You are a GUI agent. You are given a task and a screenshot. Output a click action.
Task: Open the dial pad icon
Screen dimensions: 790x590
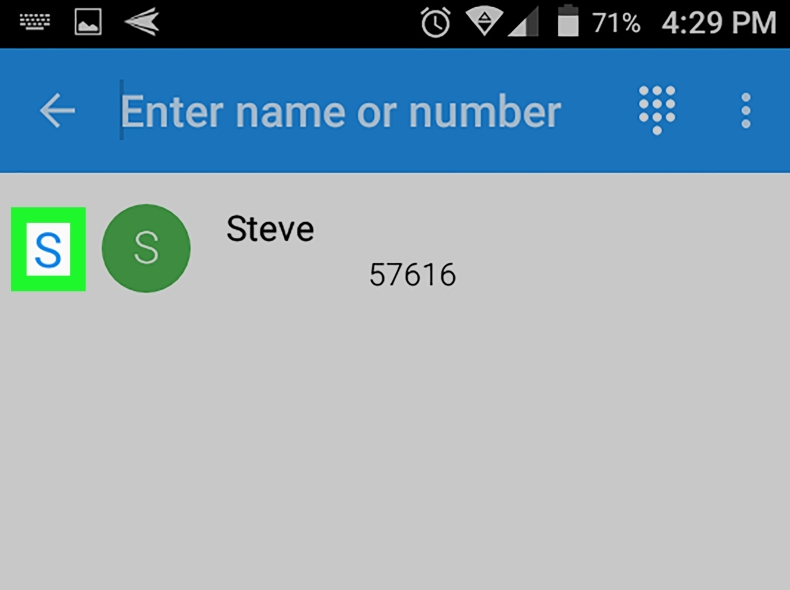tap(657, 110)
